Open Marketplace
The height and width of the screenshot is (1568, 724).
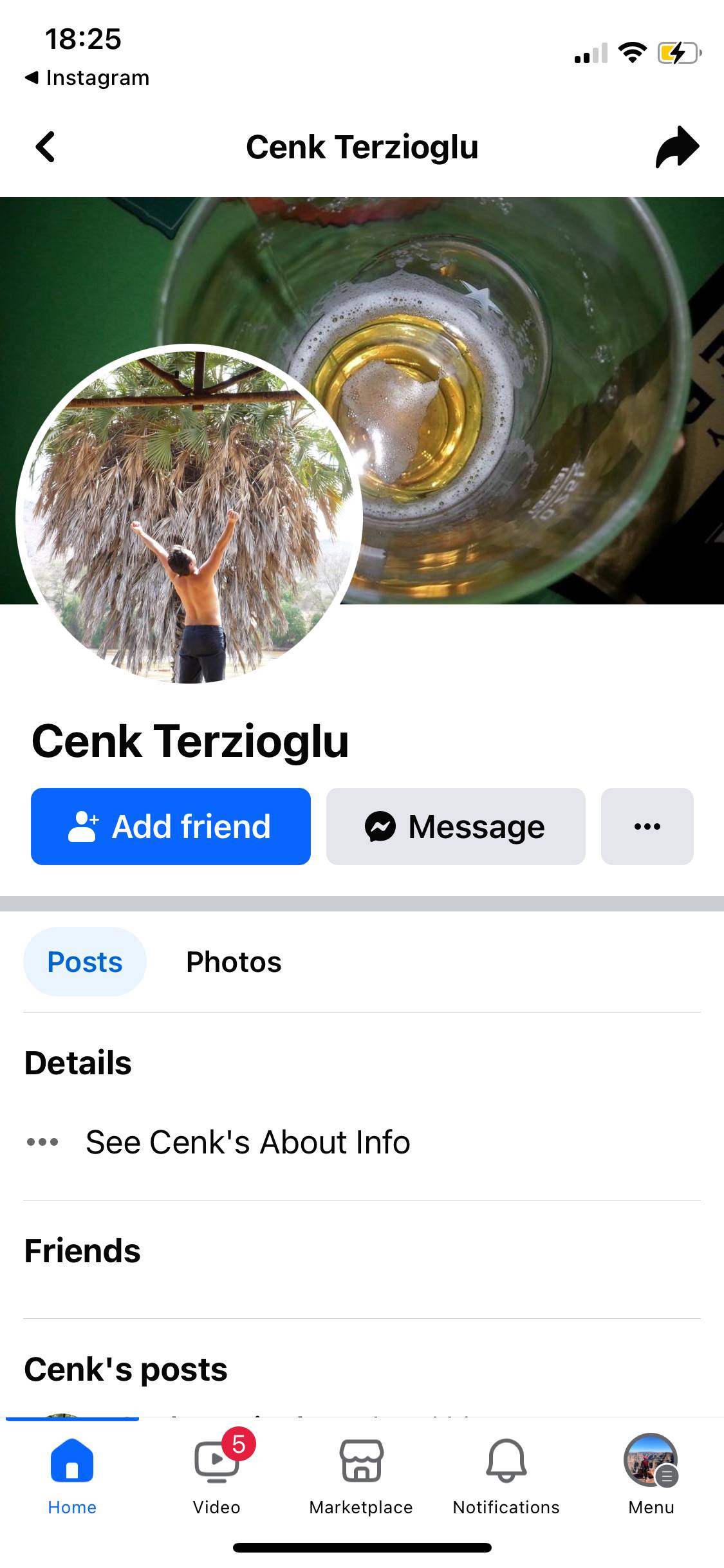[361, 1474]
